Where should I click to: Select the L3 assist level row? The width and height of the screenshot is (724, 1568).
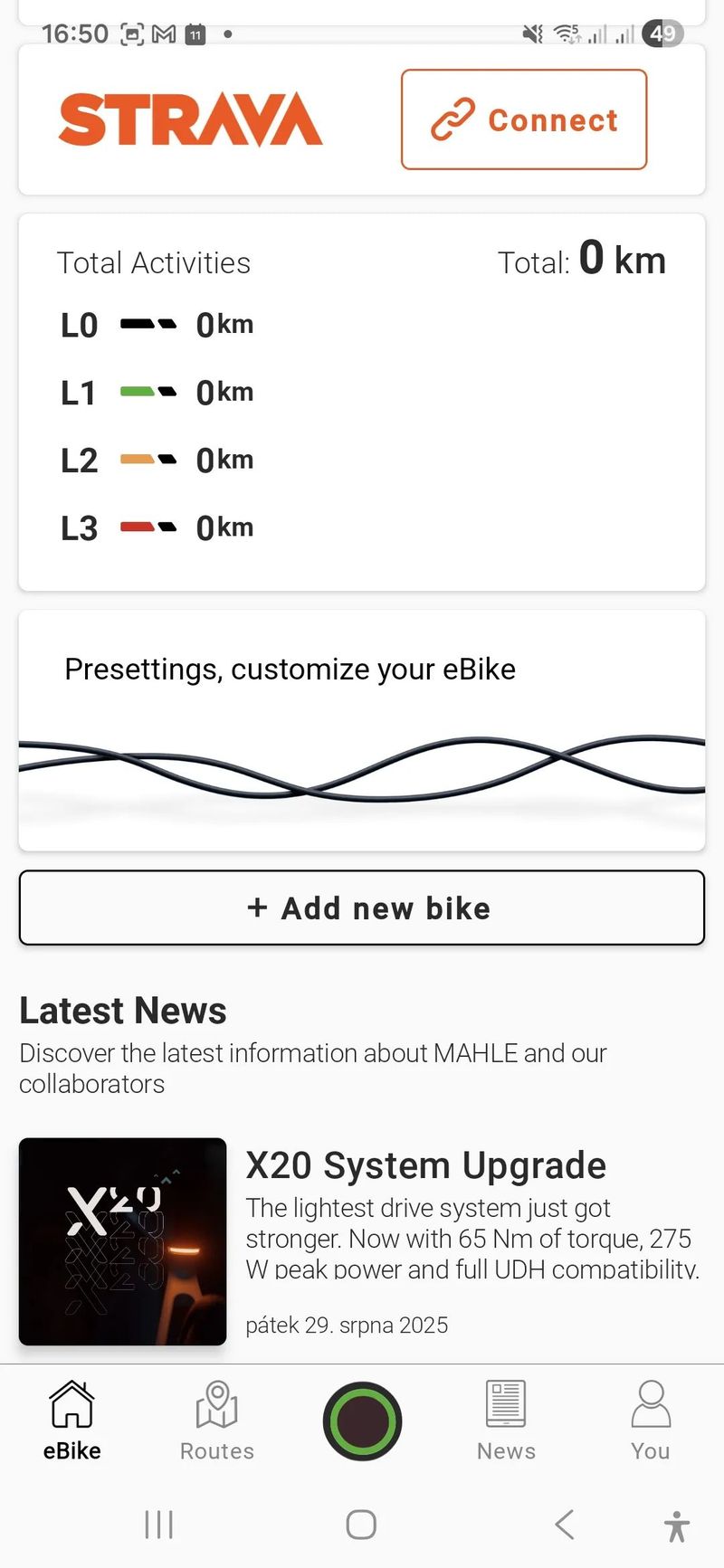click(x=154, y=527)
